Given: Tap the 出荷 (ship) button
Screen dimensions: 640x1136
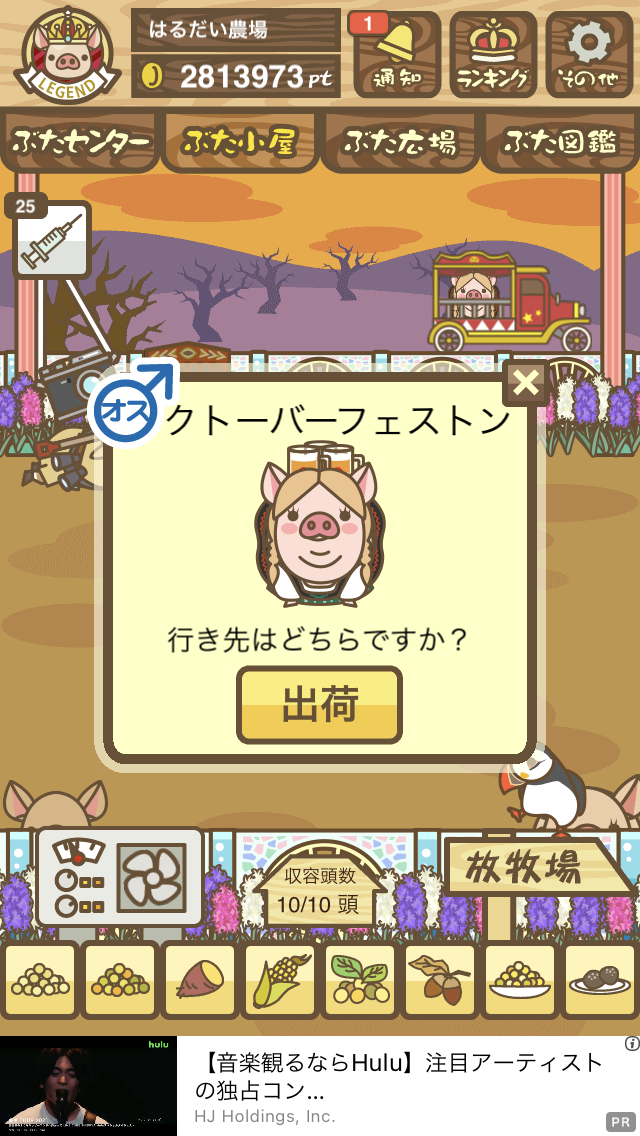Looking at the screenshot, I should tap(320, 704).
